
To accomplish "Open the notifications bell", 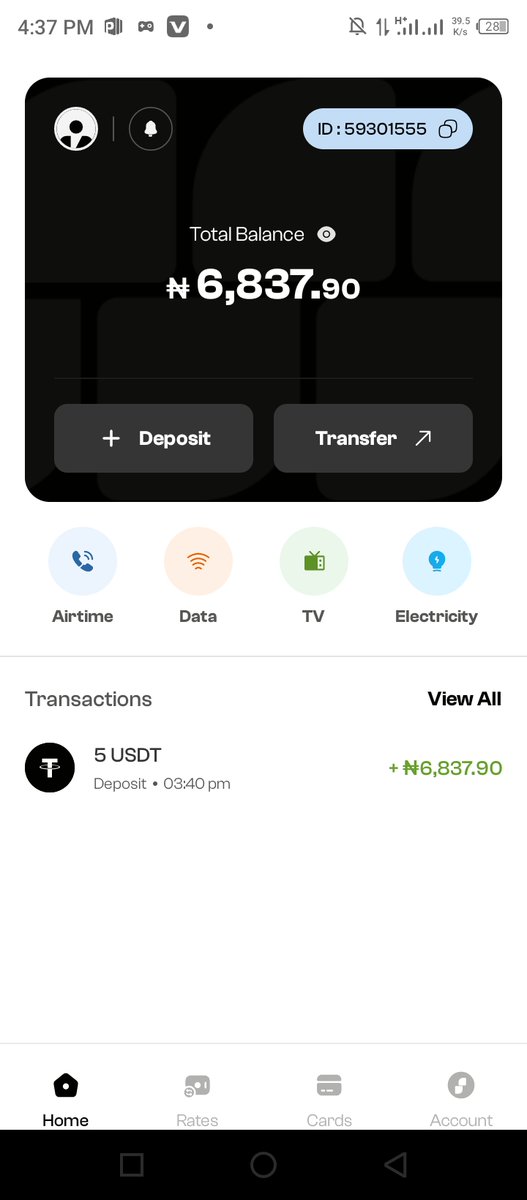I will 151,129.
